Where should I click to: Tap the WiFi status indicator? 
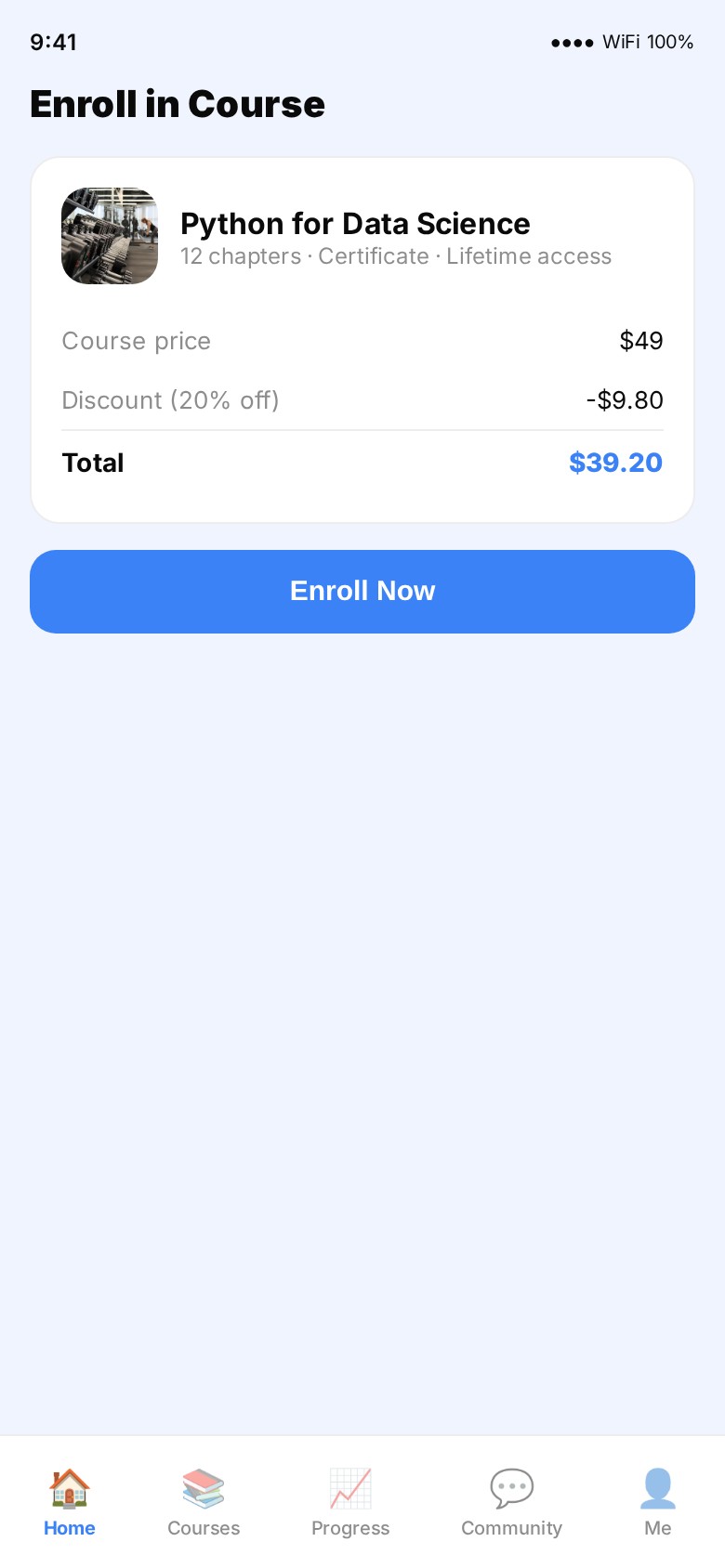tap(623, 42)
